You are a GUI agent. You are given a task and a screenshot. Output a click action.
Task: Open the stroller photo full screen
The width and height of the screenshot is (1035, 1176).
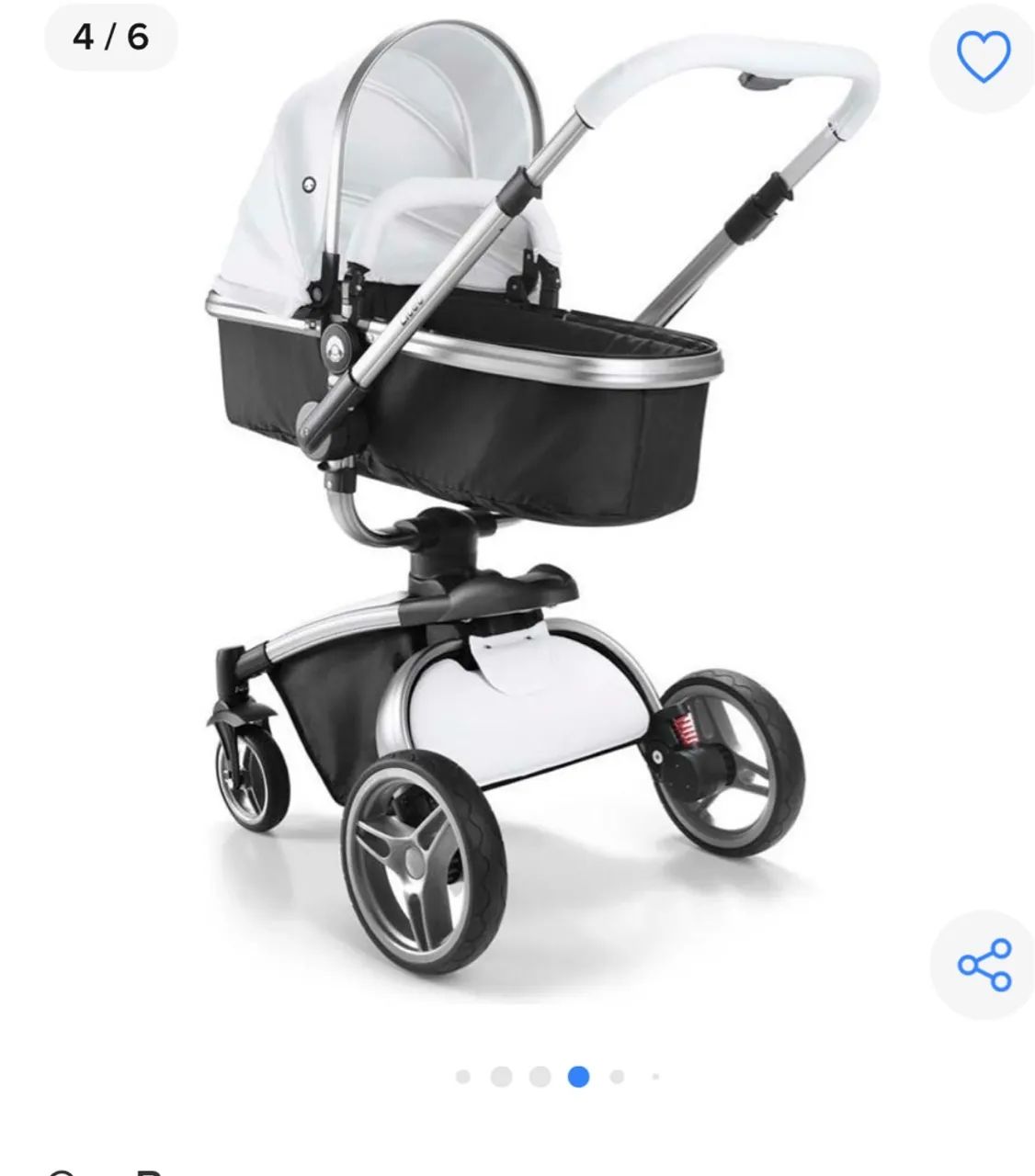click(515, 514)
